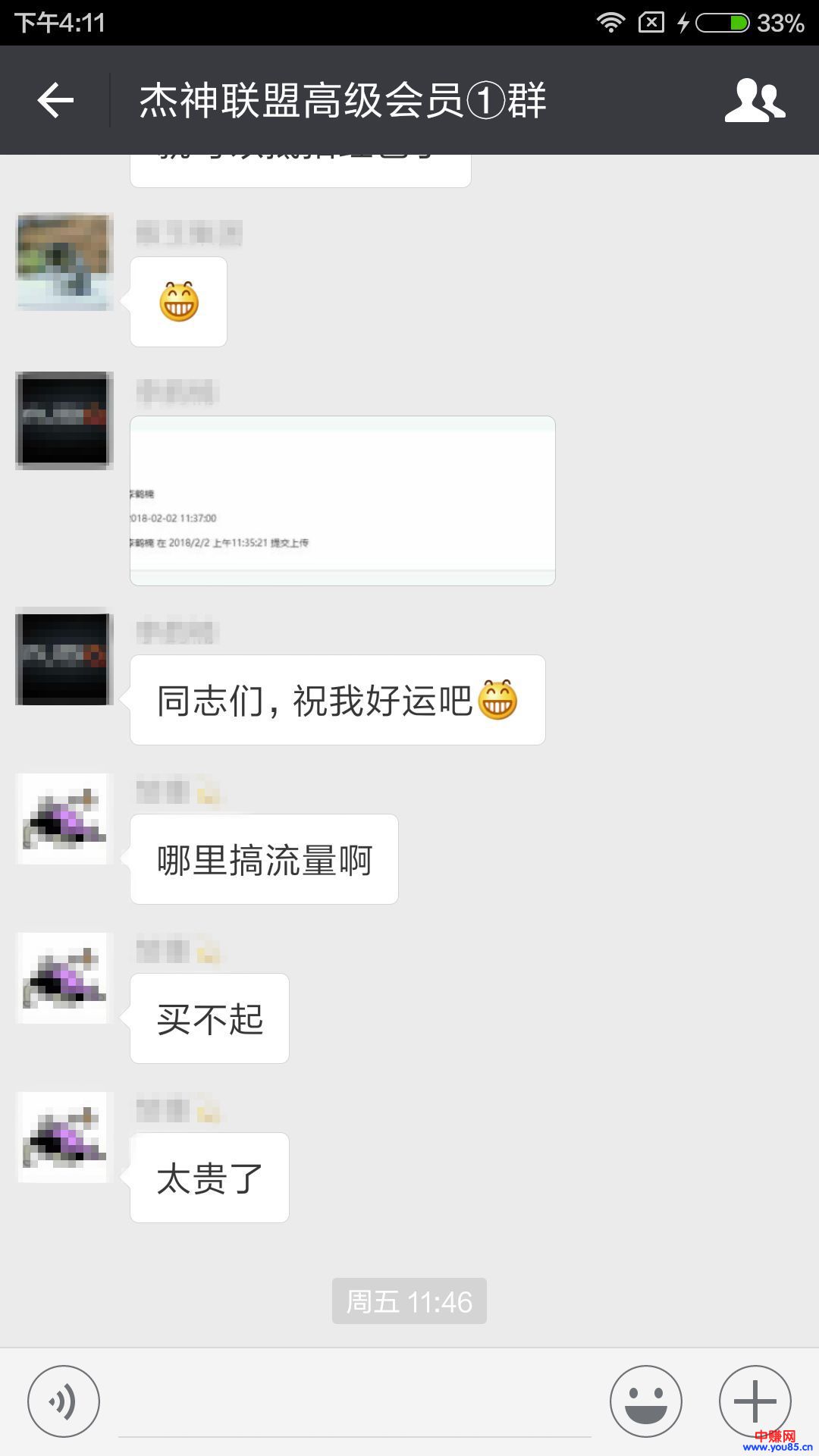Tap avatar next to "哪里搞流量啊" message
Viewport: 819px width, 1456px height.
64,819
